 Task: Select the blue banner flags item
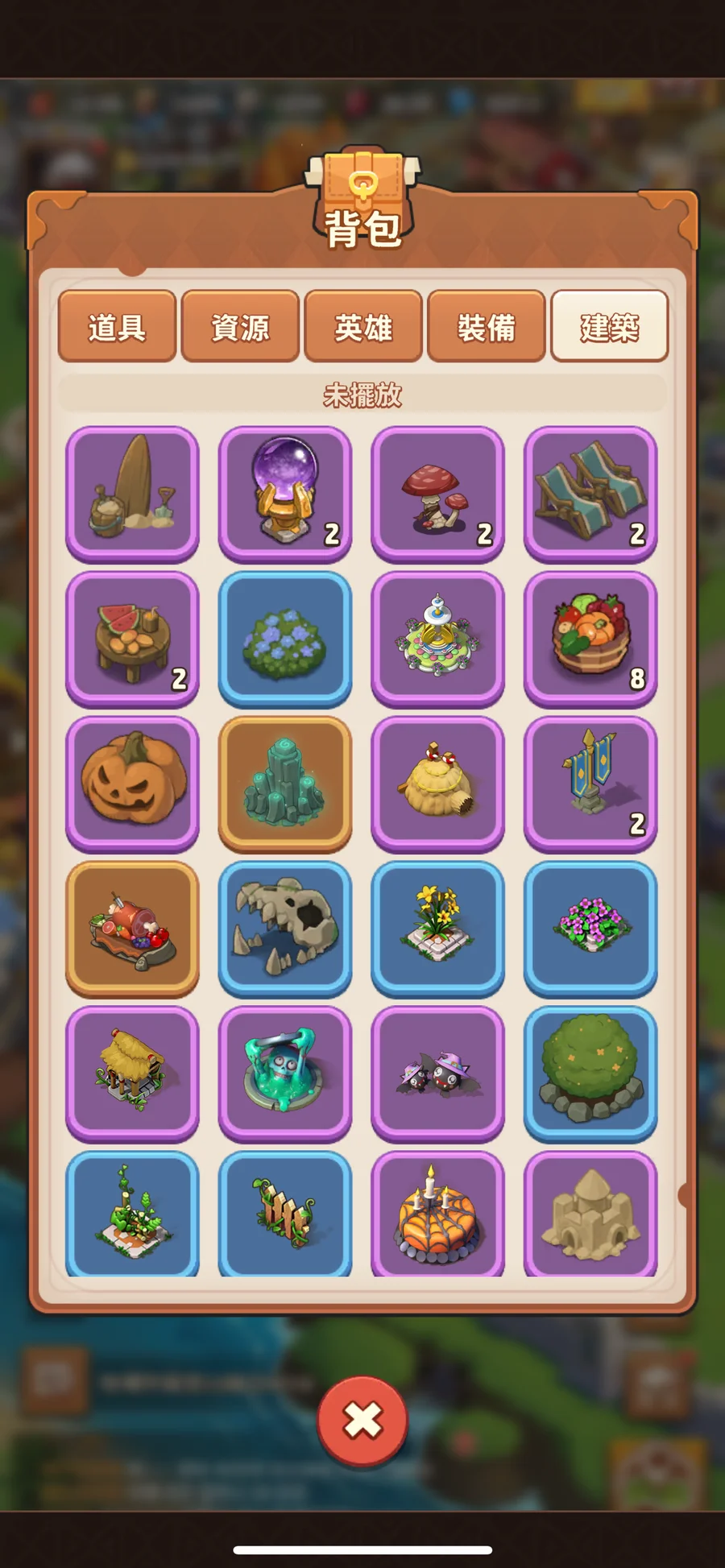pyautogui.click(x=590, y=784)
